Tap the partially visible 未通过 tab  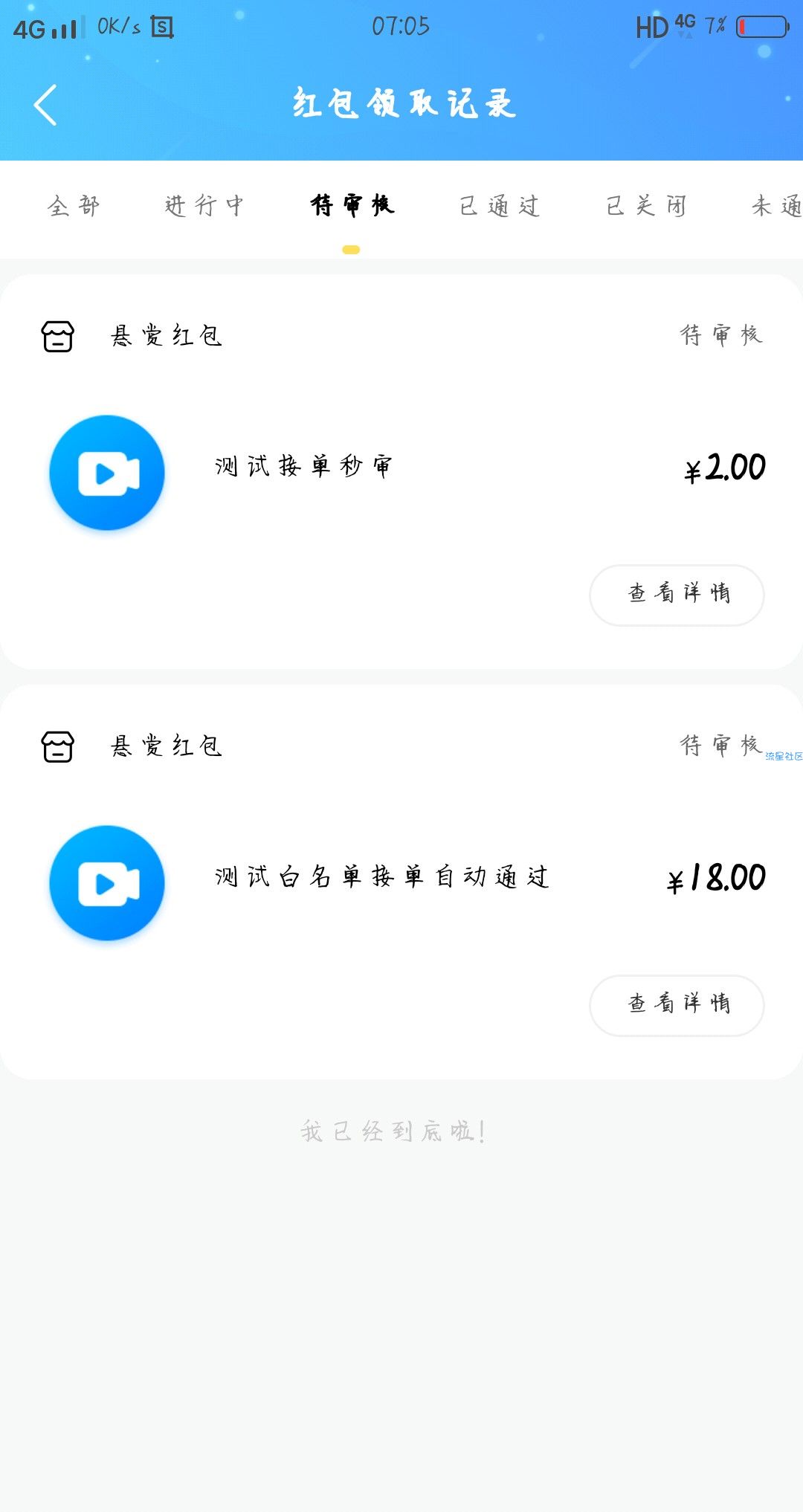776,206
